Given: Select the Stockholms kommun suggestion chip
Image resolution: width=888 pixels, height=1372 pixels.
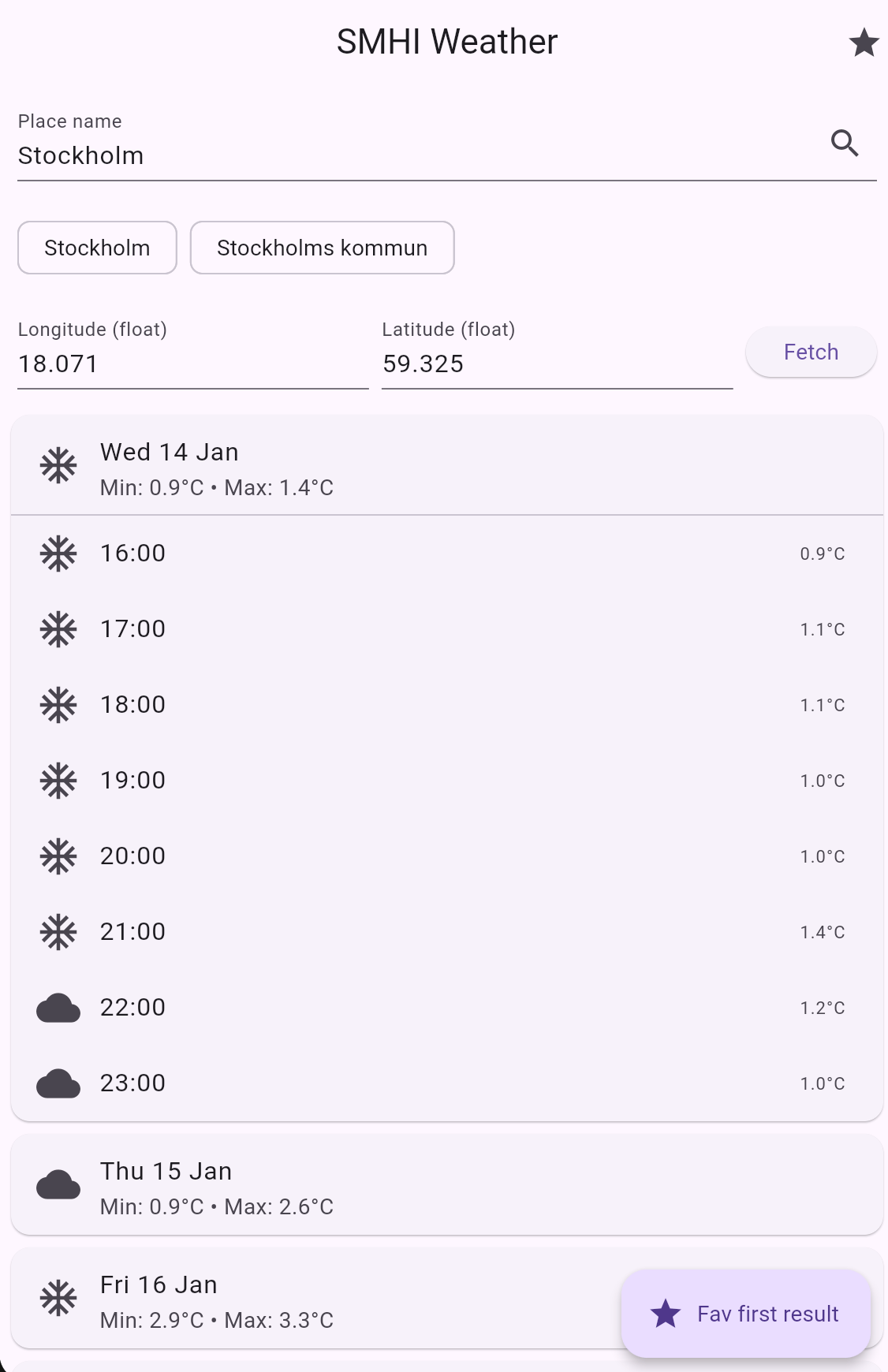Looking at the screenshot, I should click(x=322, y=248).
